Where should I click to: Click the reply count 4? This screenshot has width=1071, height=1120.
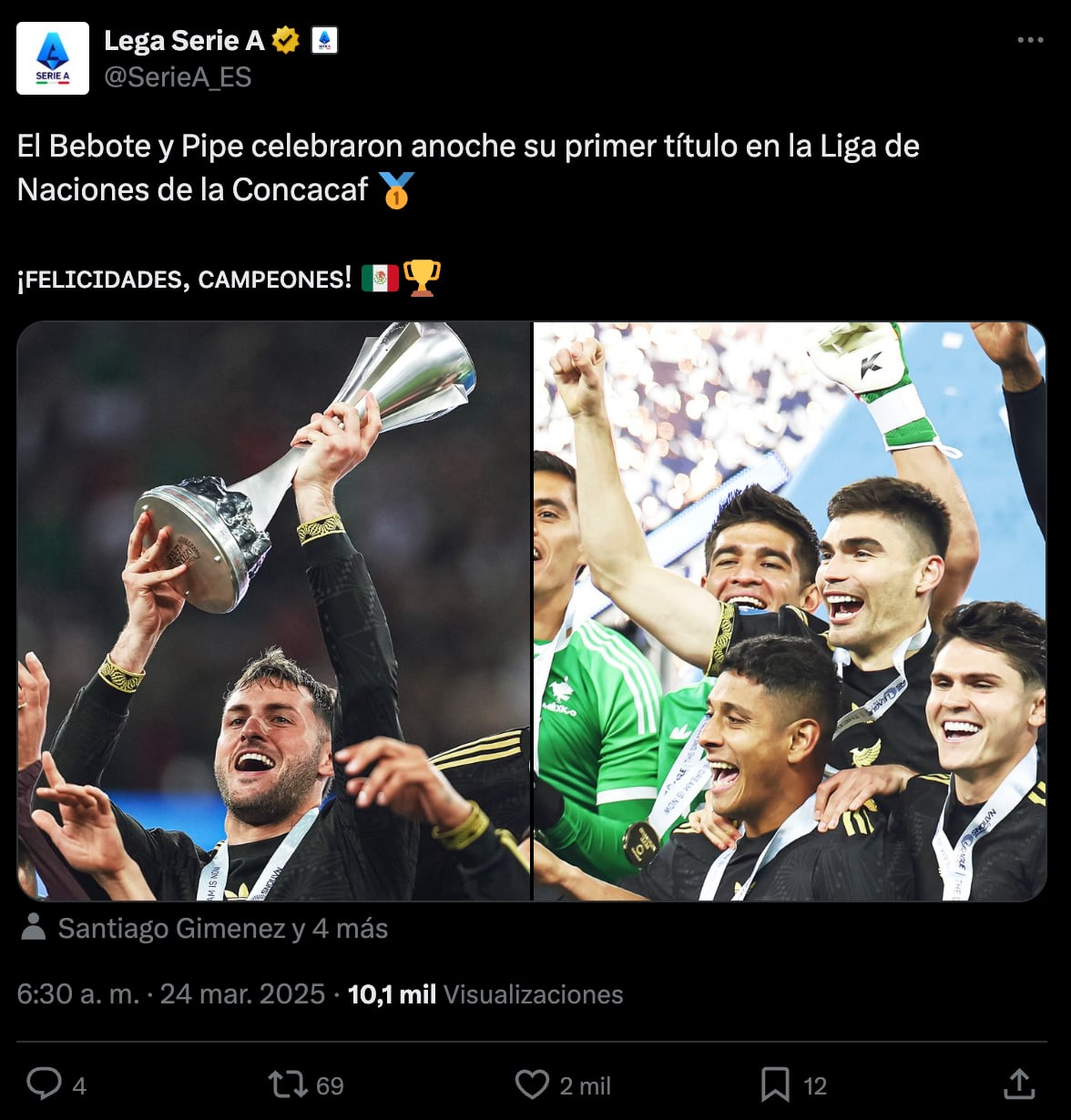[x=78, y=1085]
